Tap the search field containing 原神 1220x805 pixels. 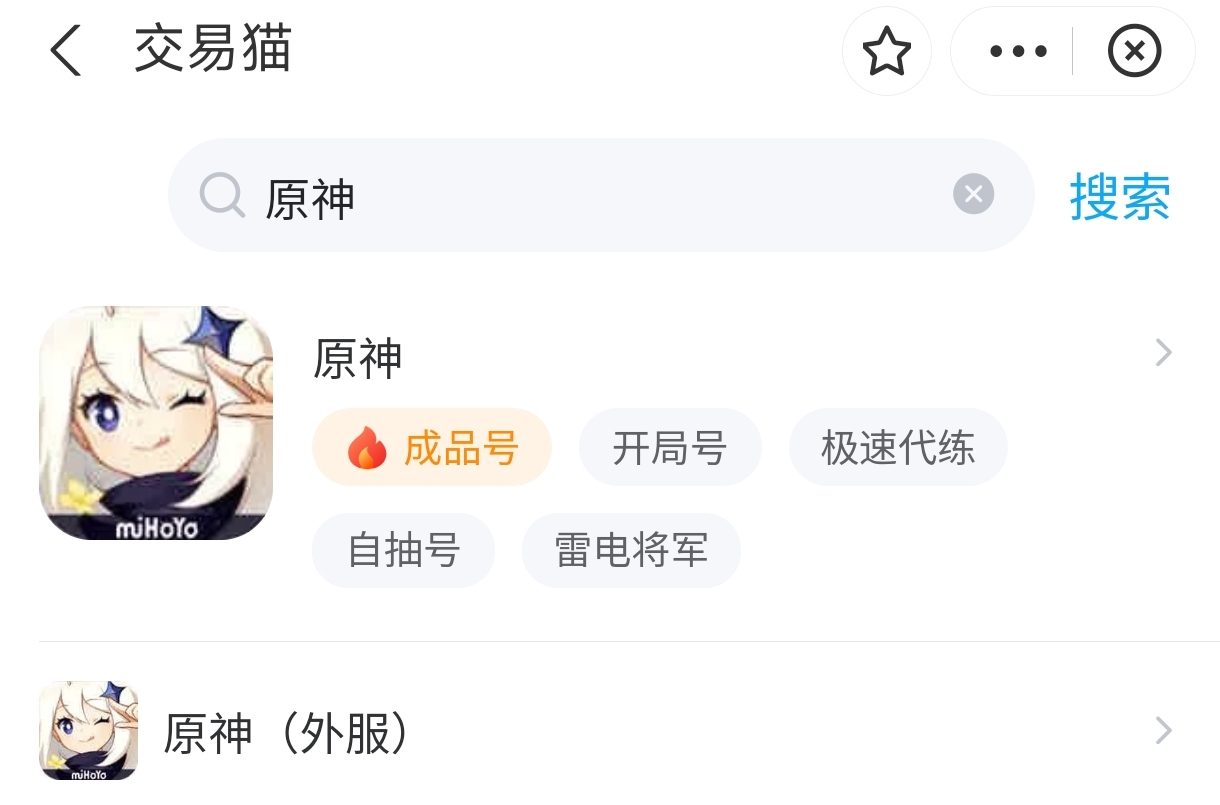click(x=600, y=195)
